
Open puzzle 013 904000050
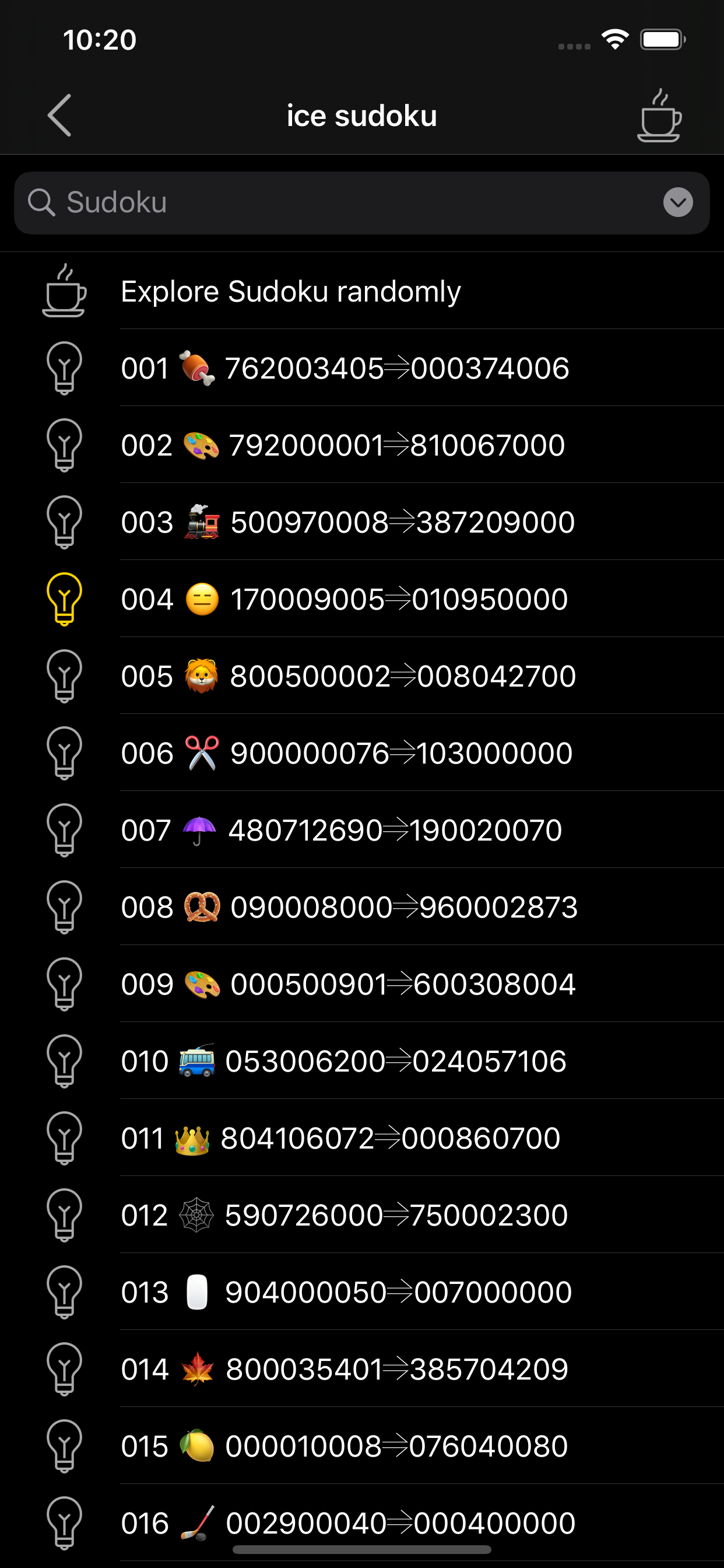362,1292
